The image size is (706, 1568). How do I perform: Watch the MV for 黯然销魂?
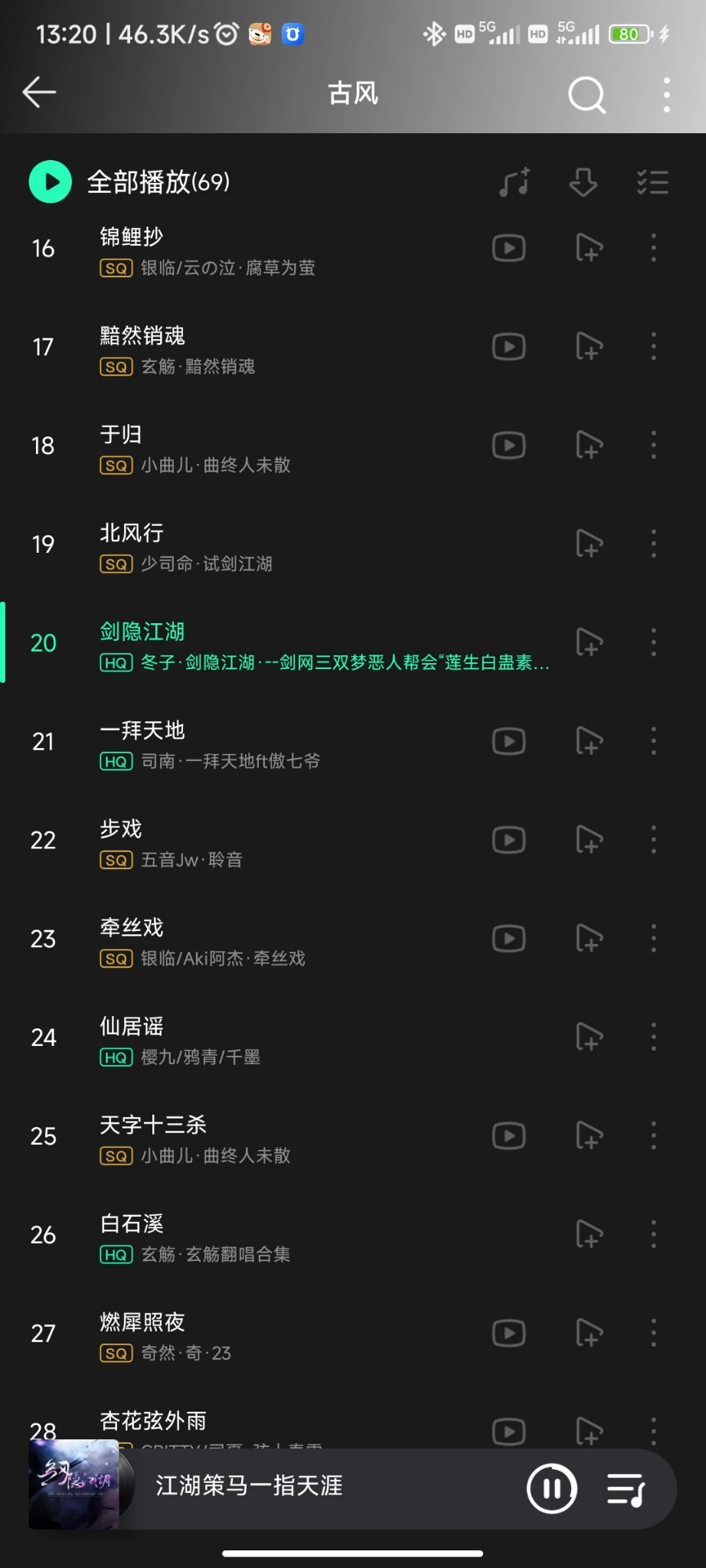pyautogui.click(x=508, y=347)
